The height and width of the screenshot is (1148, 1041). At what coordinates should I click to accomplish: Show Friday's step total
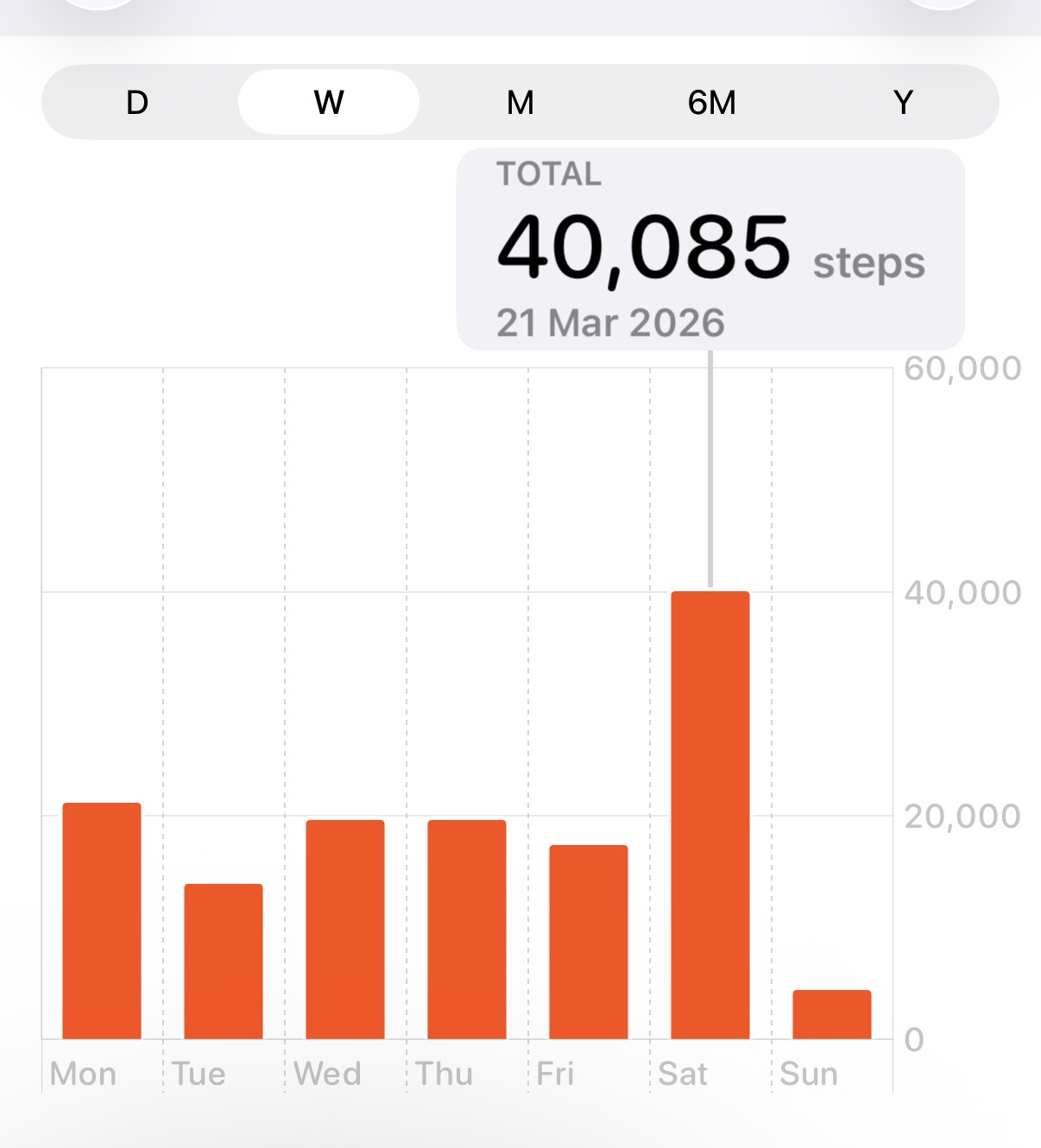tap(589, 942)
